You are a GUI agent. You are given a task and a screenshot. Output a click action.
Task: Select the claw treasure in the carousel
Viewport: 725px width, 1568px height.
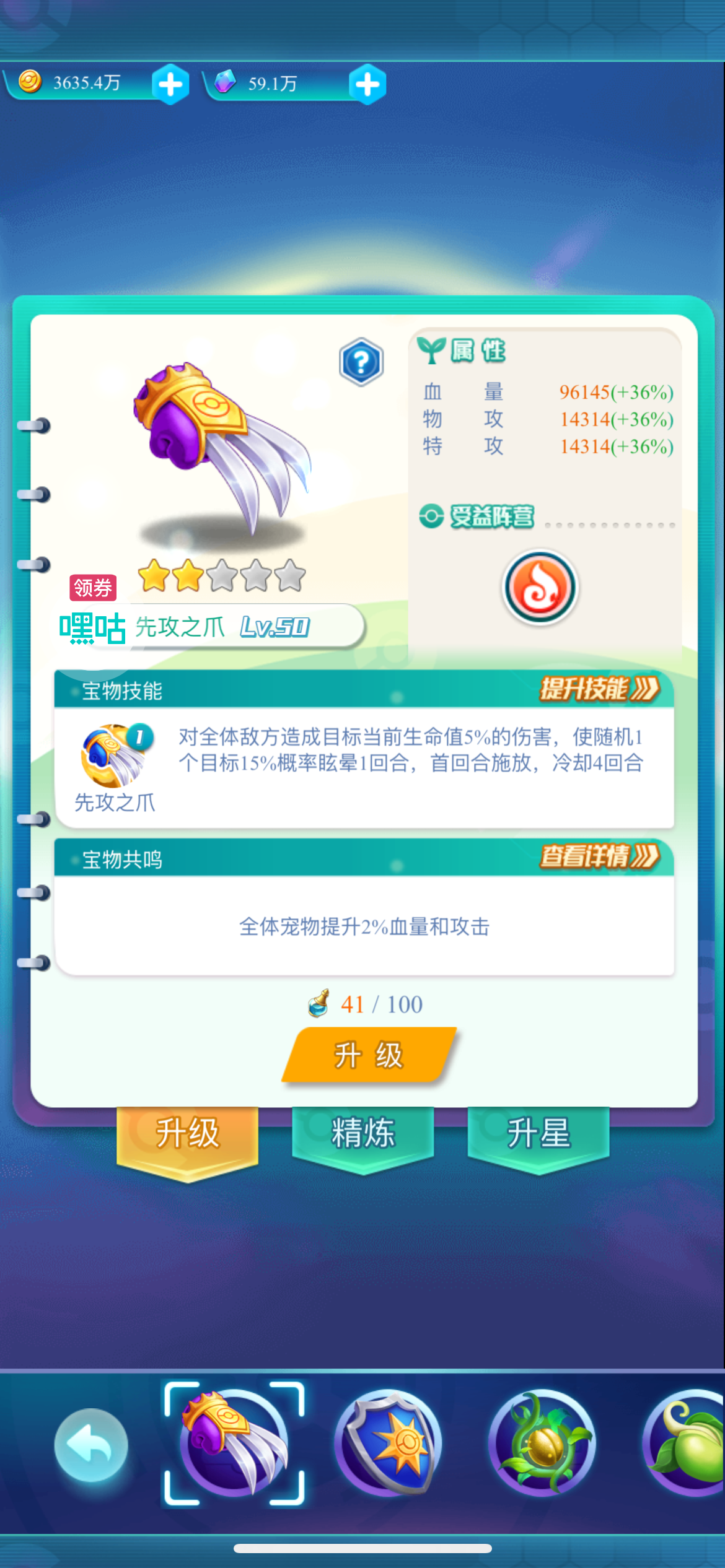pyautogui.click(x=234, y=1444)
